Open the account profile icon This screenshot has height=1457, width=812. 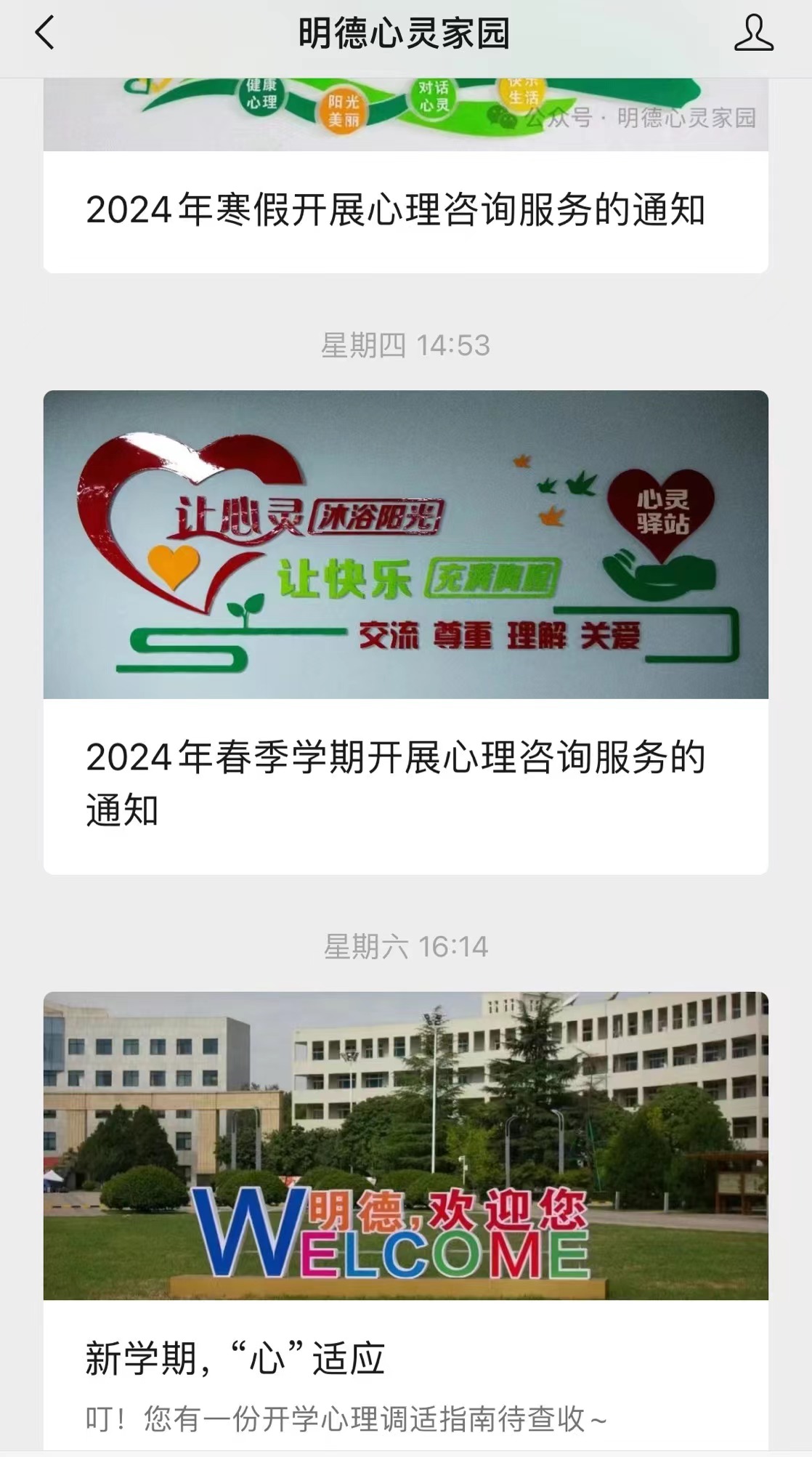(x=753, y=33)
